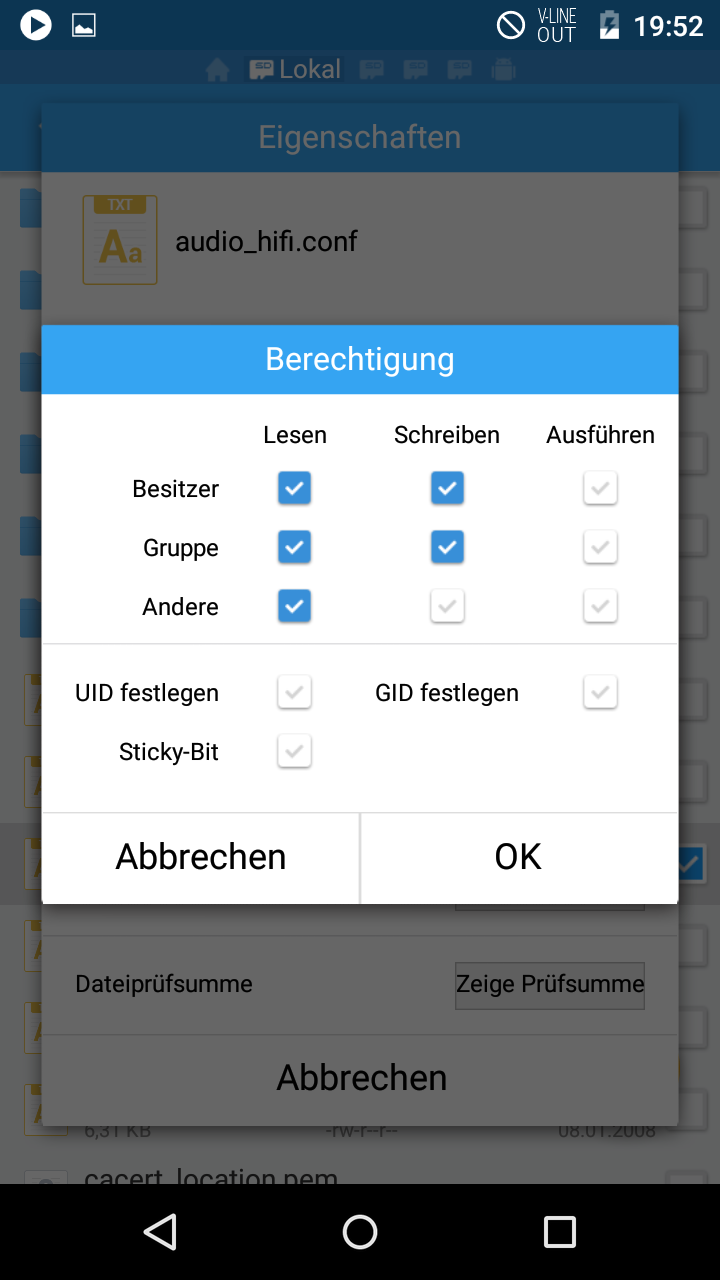Go back using the system back button
720x1280 pixels.
point(160,1232)
